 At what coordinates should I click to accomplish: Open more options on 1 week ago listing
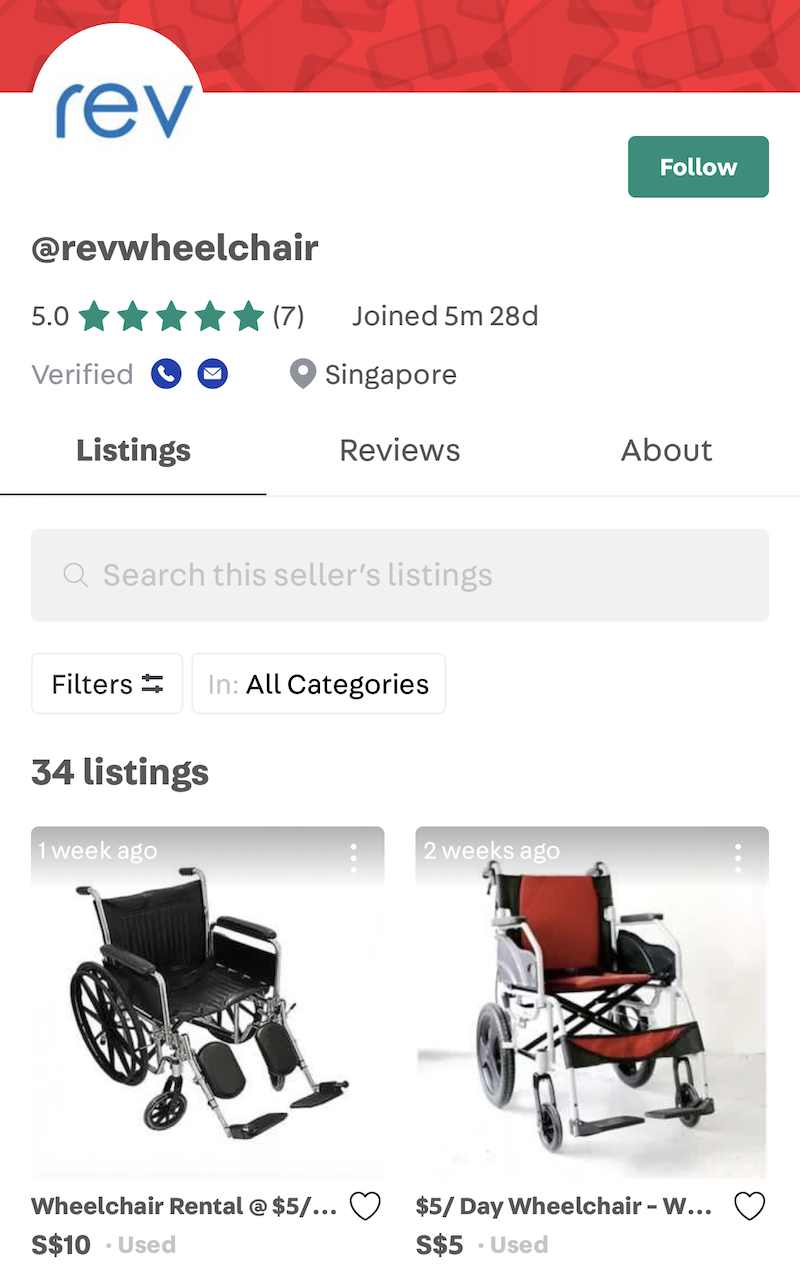(x=353, y=857)
